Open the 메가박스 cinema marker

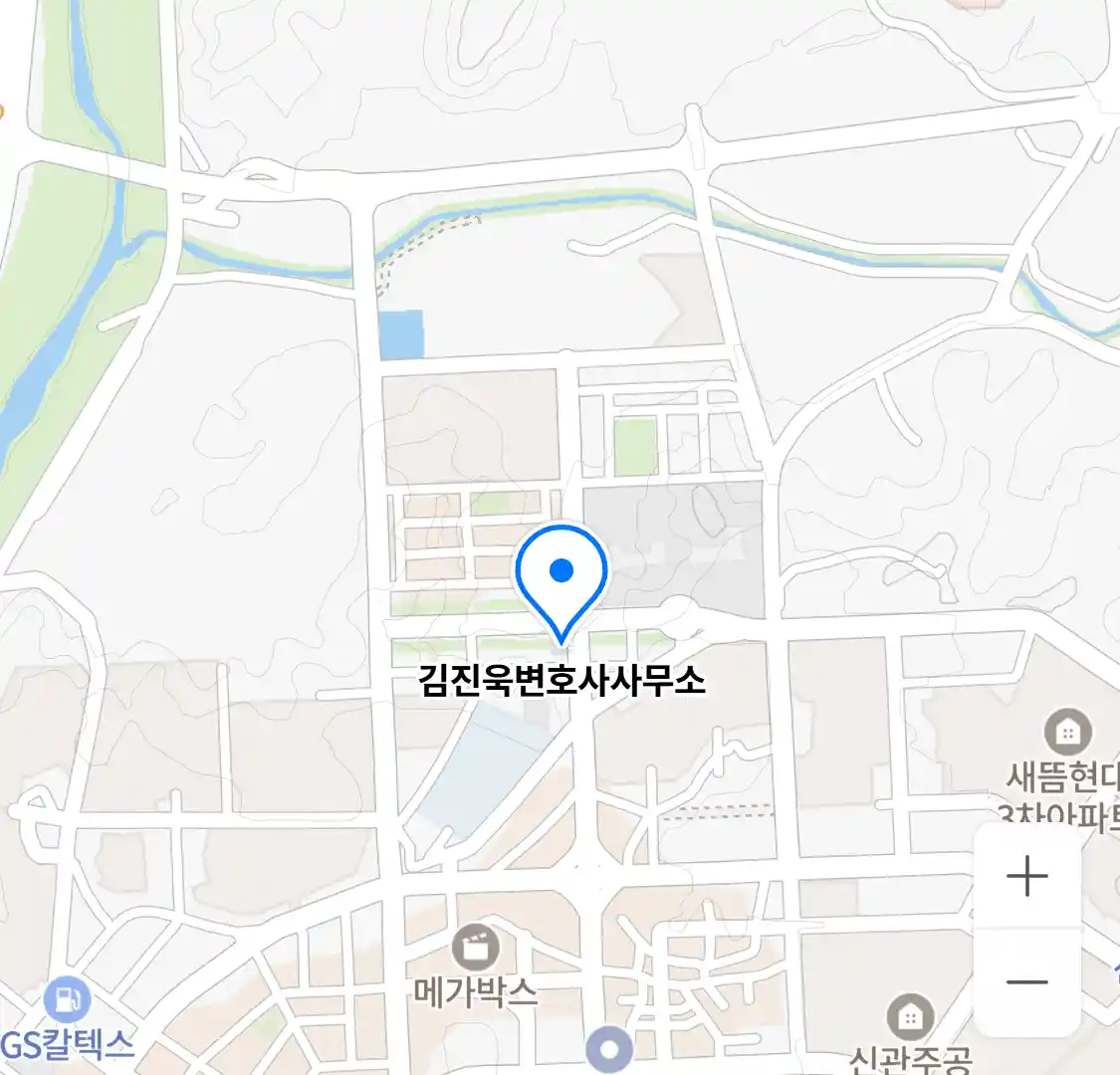point(476,948)
